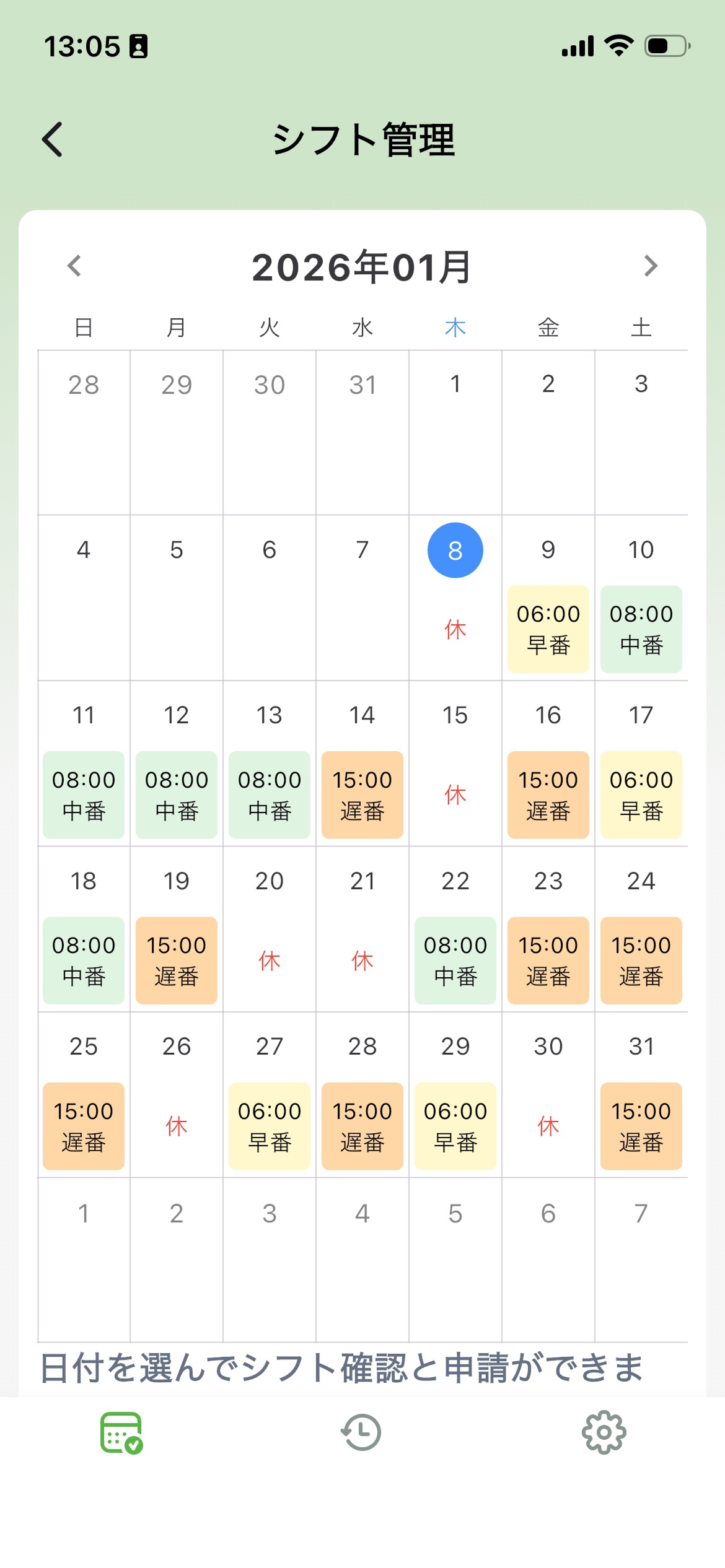
Task: Select the day off on the 30th
Action: pos(548,1126)
